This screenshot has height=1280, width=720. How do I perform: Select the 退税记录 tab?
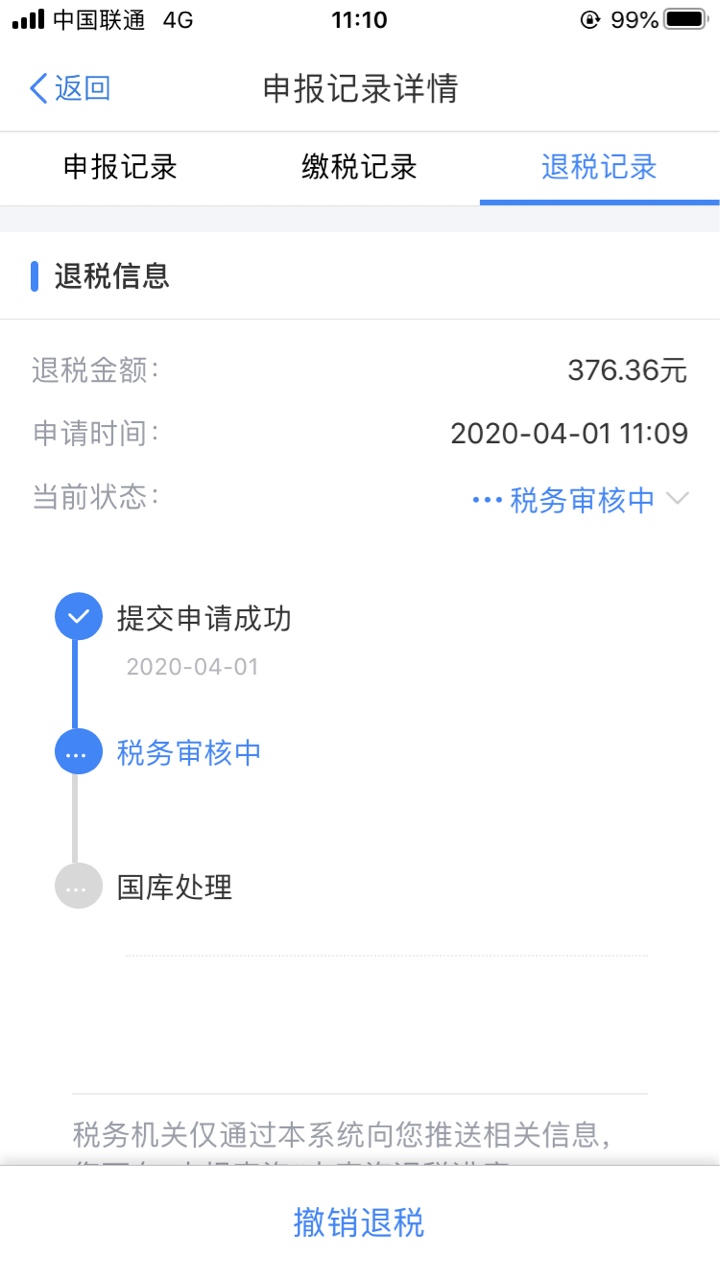pos(600,167)
